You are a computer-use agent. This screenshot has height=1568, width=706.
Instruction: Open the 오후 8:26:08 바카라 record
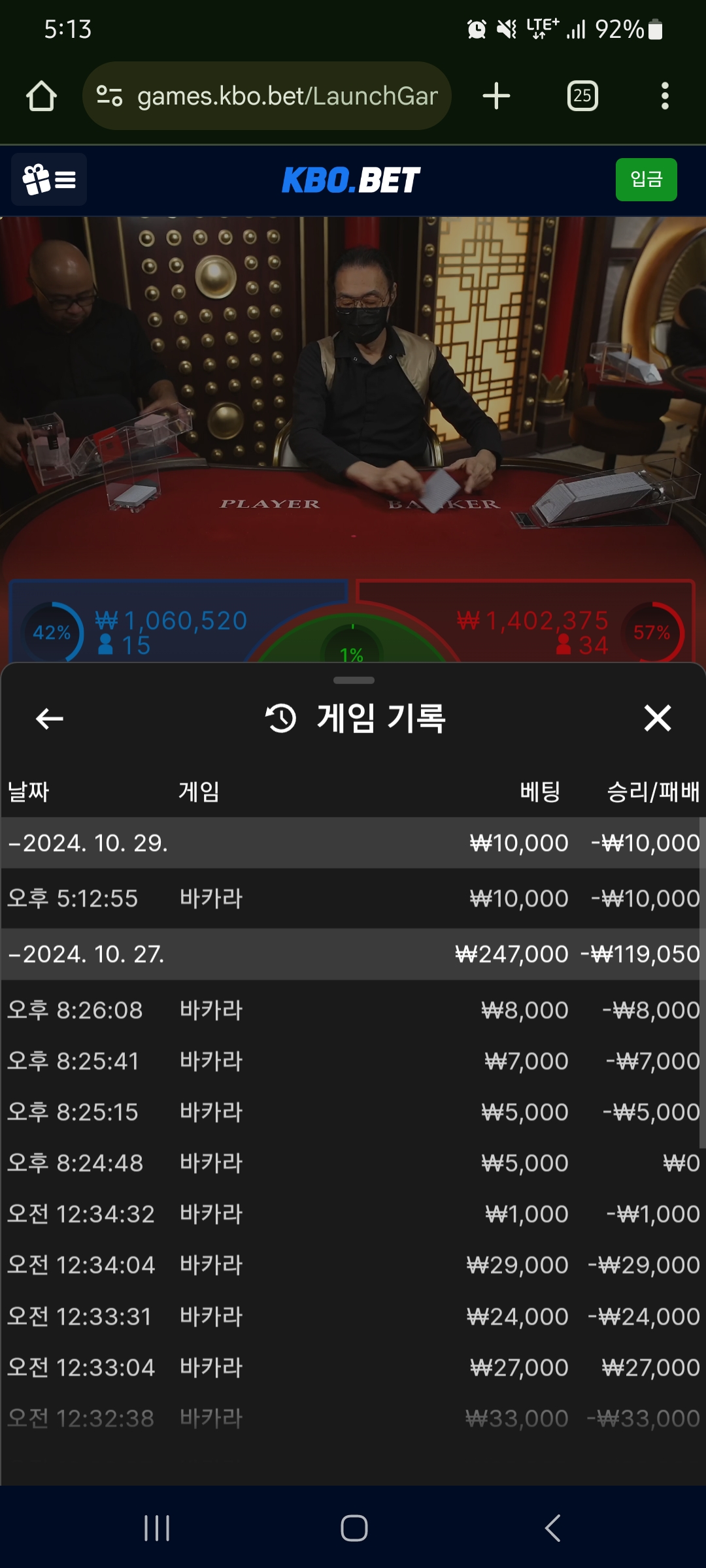click(353, 1010)
